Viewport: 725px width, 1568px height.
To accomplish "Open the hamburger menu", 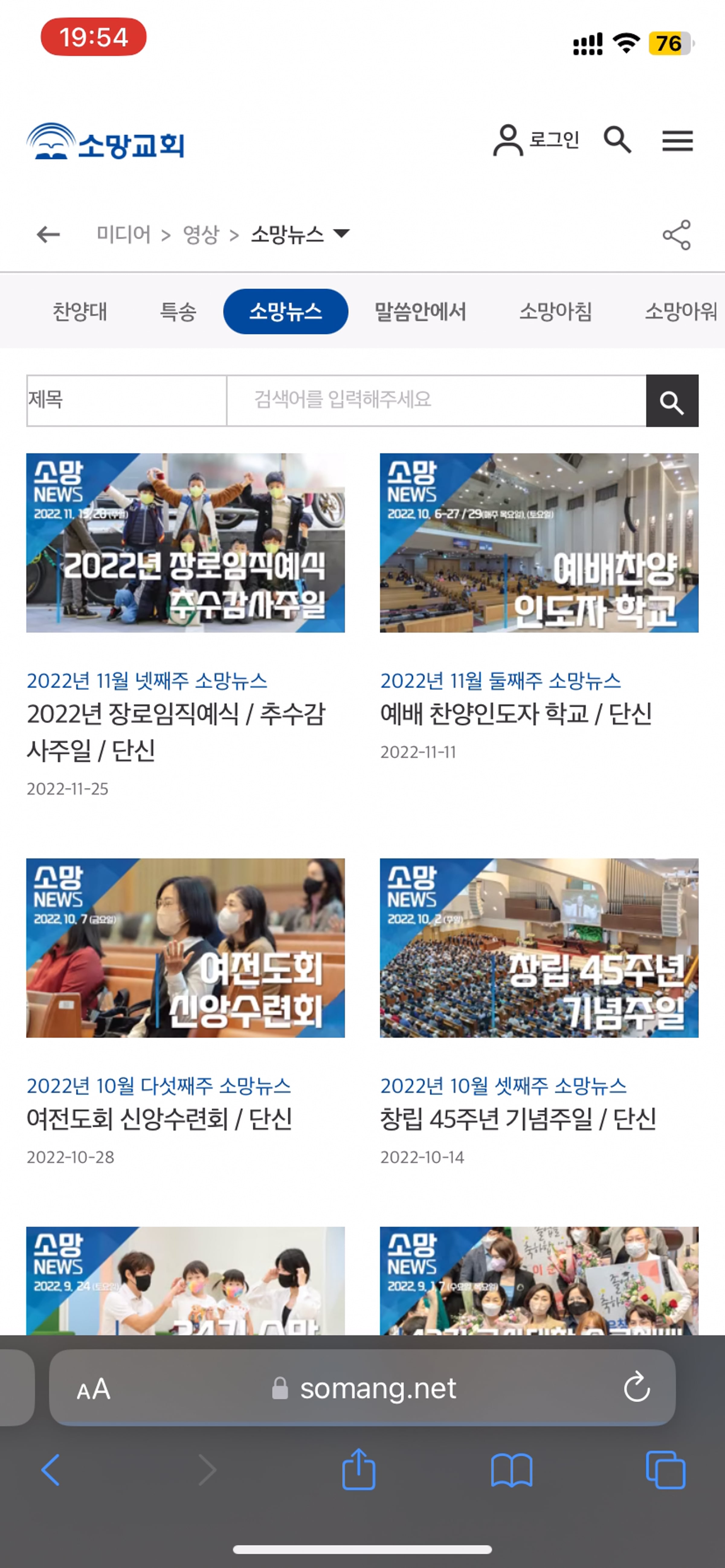I will pos(677,141).
